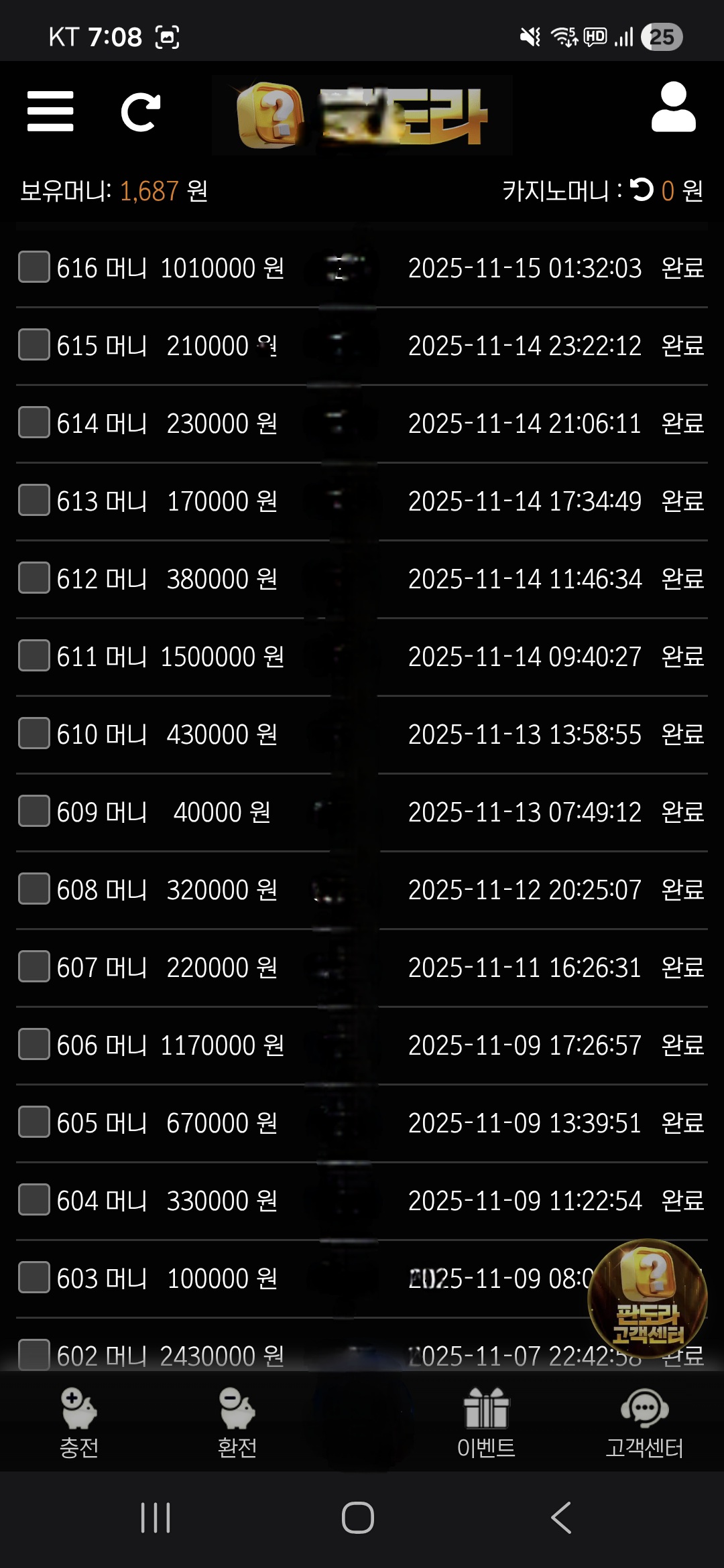Go back using the system back button
The width and height of the screenshot is (724, 1568).
pos(560,1518)
